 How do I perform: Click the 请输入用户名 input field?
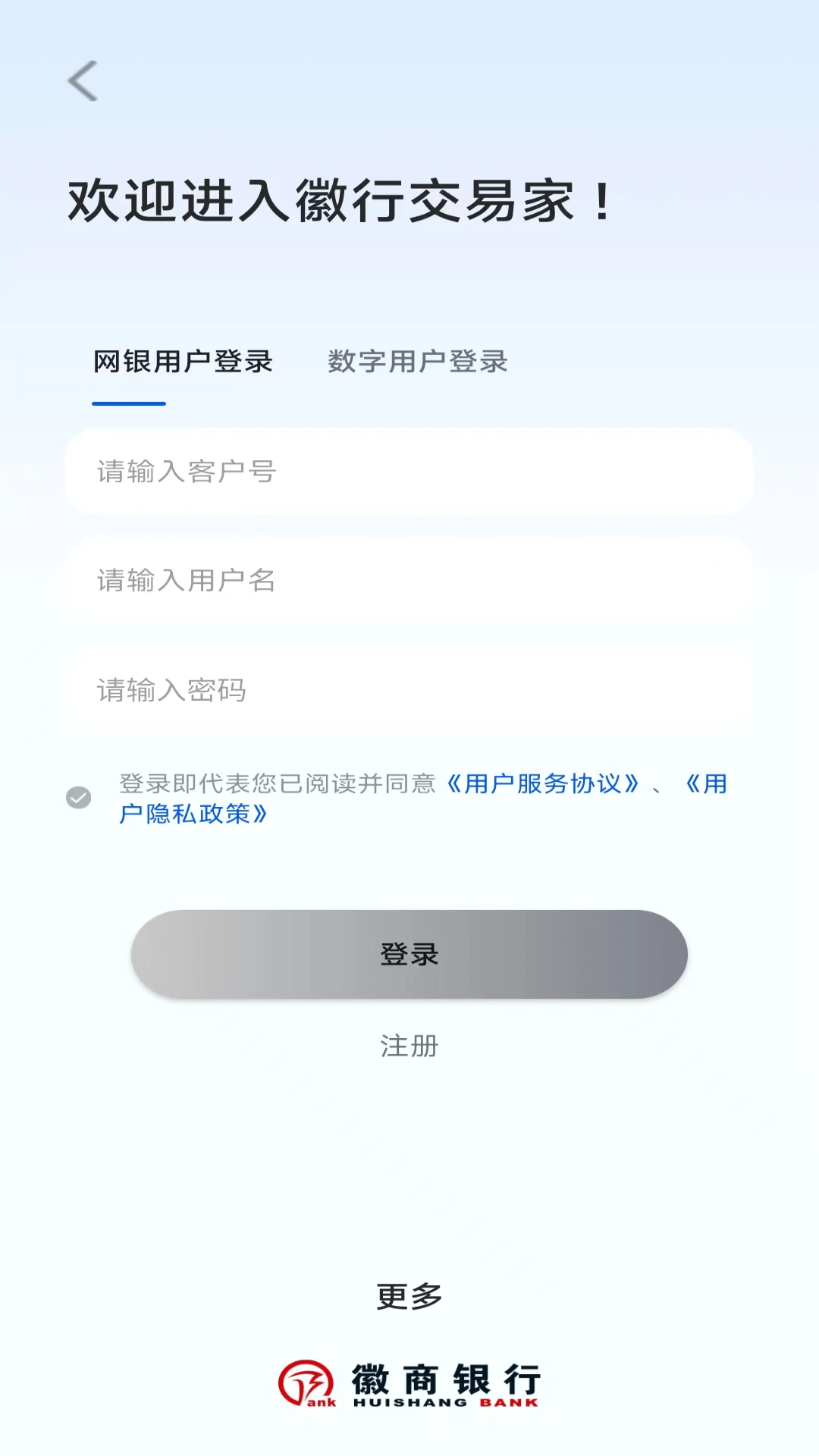point(409,581)
